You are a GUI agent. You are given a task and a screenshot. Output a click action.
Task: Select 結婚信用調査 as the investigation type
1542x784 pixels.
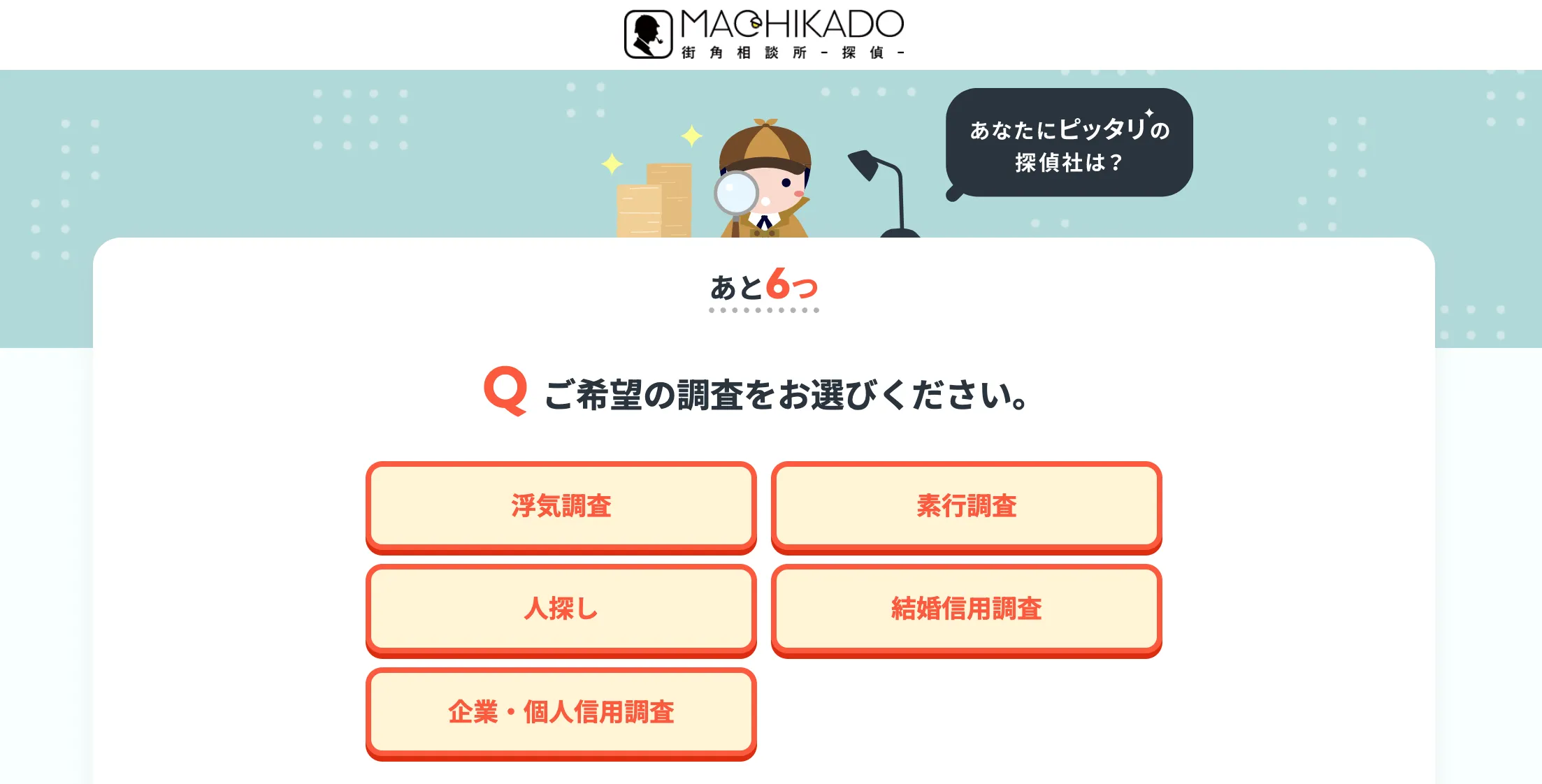966,609
